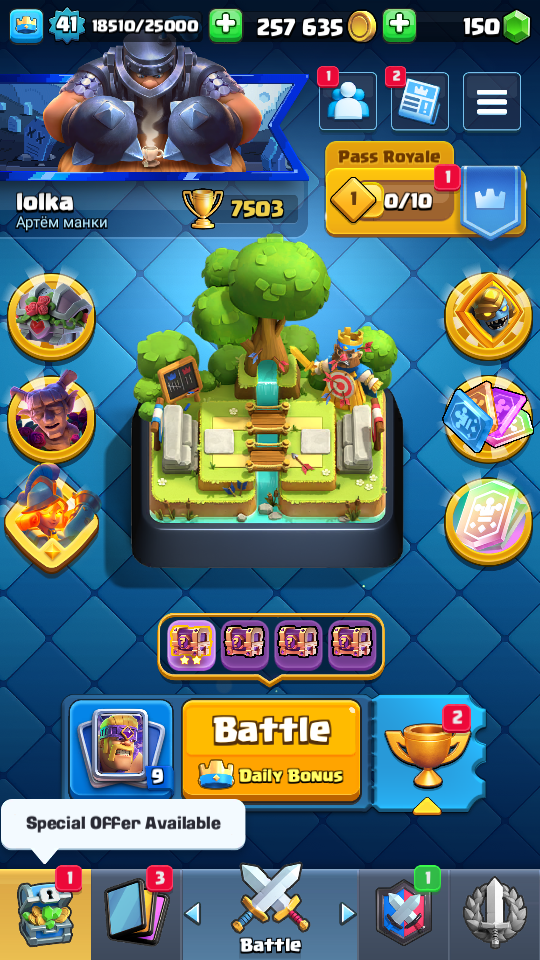This screenshot has height=960, width=540.
Task: Open the friends icon with one notification
Action: (348, 101)
